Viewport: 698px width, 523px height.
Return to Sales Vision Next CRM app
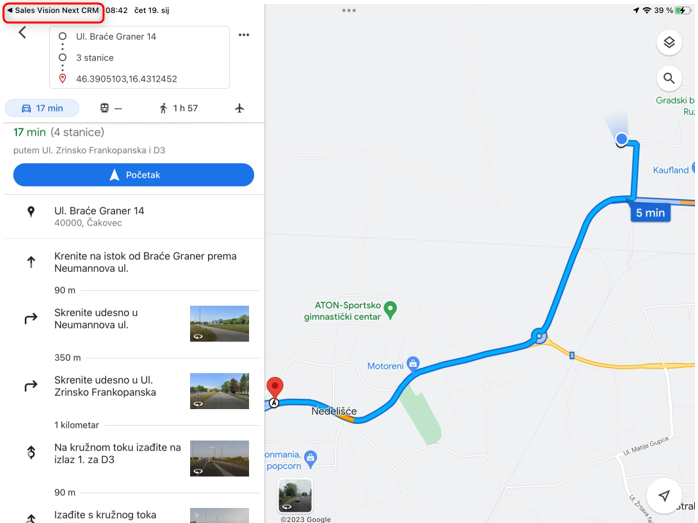pos(52,11)
